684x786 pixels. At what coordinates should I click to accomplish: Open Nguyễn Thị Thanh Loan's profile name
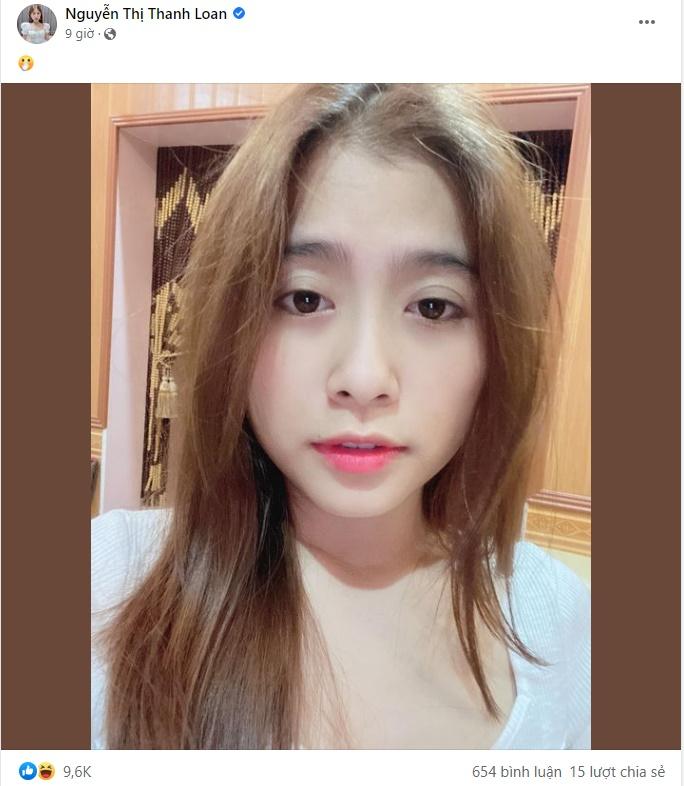[146, 14]
